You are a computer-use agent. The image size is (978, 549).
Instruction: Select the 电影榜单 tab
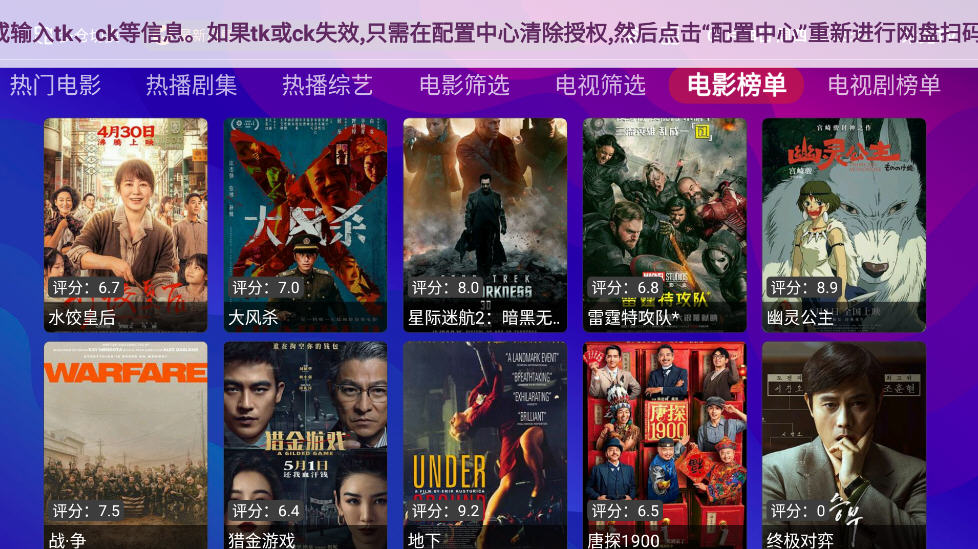click(x=736, y=86)
